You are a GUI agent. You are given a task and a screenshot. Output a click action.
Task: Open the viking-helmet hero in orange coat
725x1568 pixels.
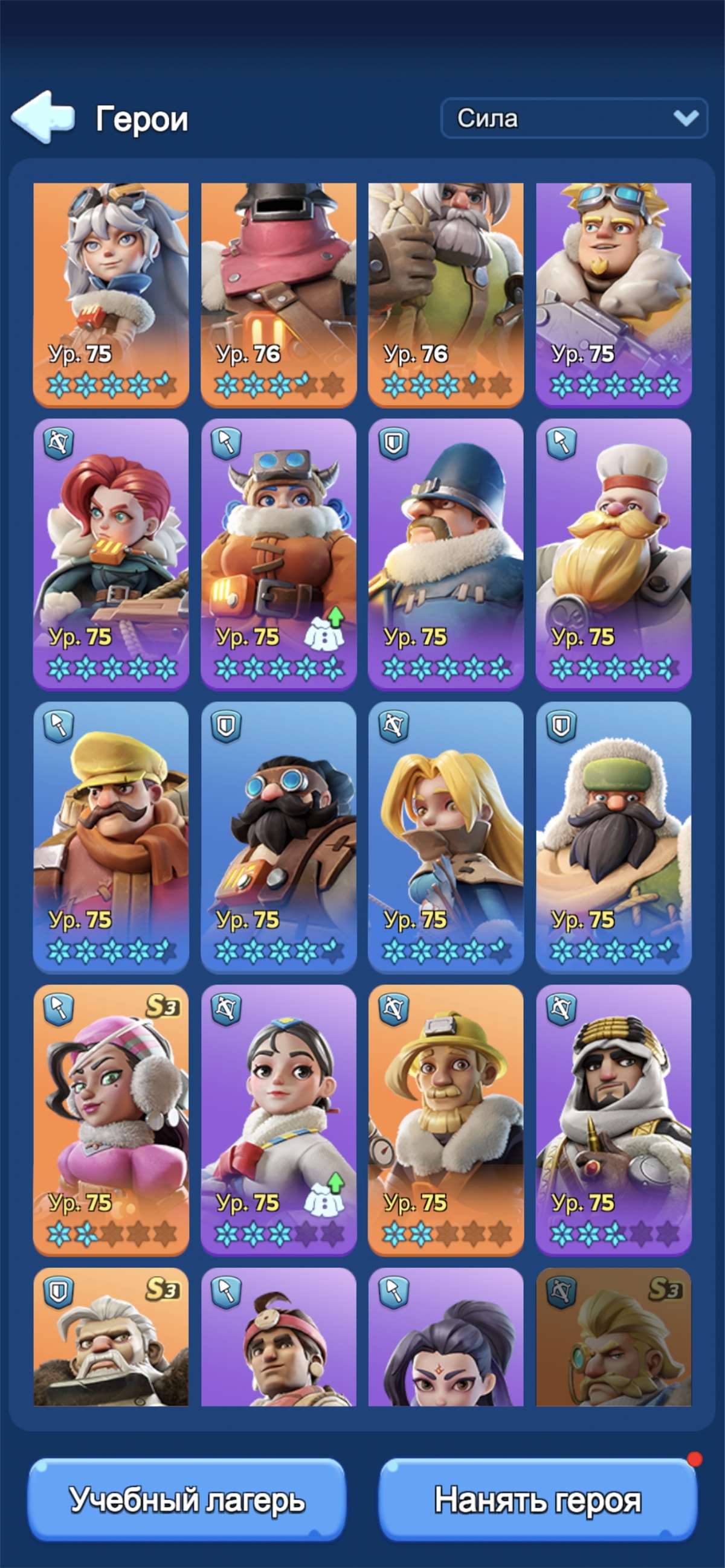tap(279, 554)
